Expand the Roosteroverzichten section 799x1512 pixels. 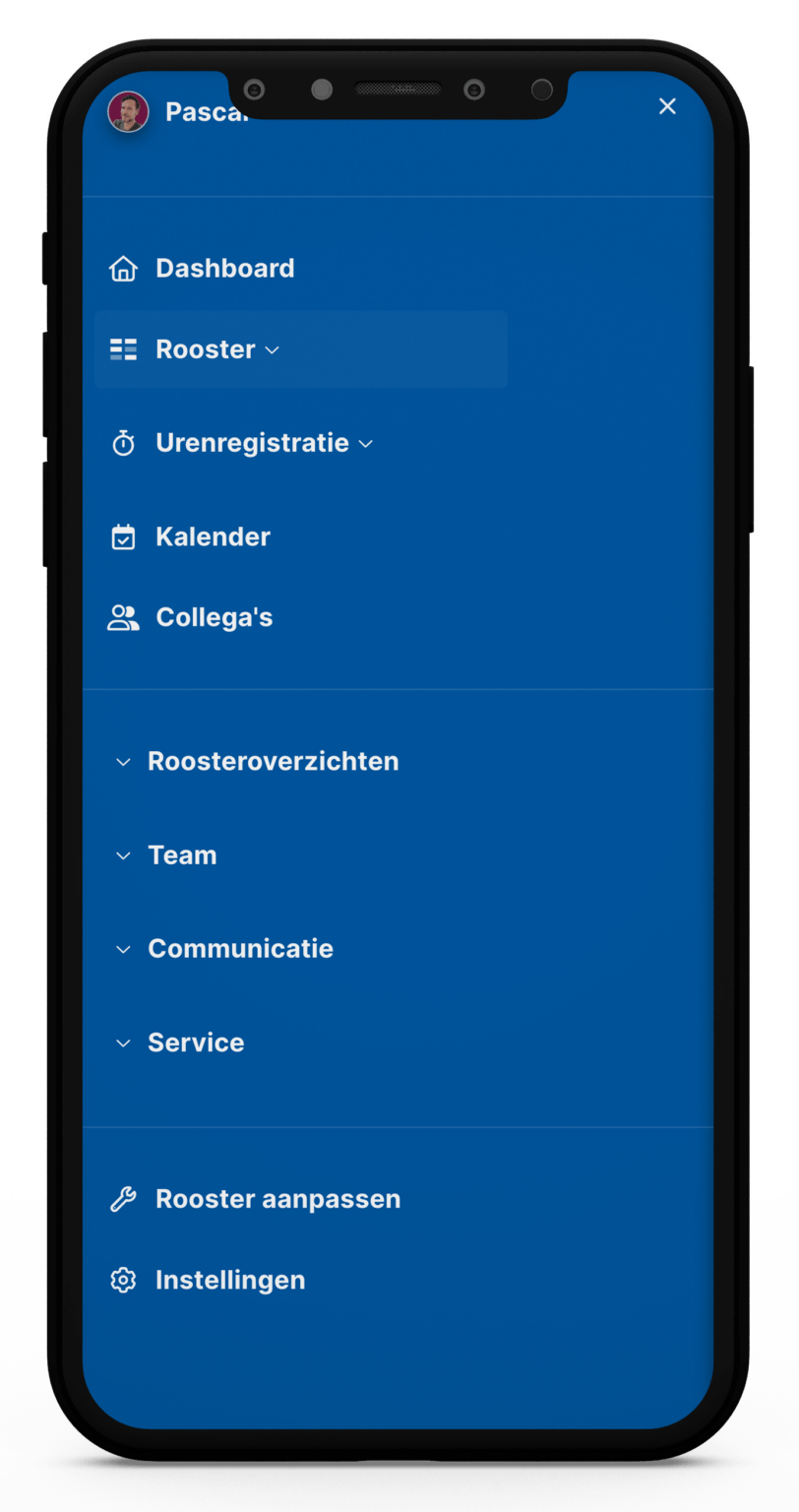[124, 761]
